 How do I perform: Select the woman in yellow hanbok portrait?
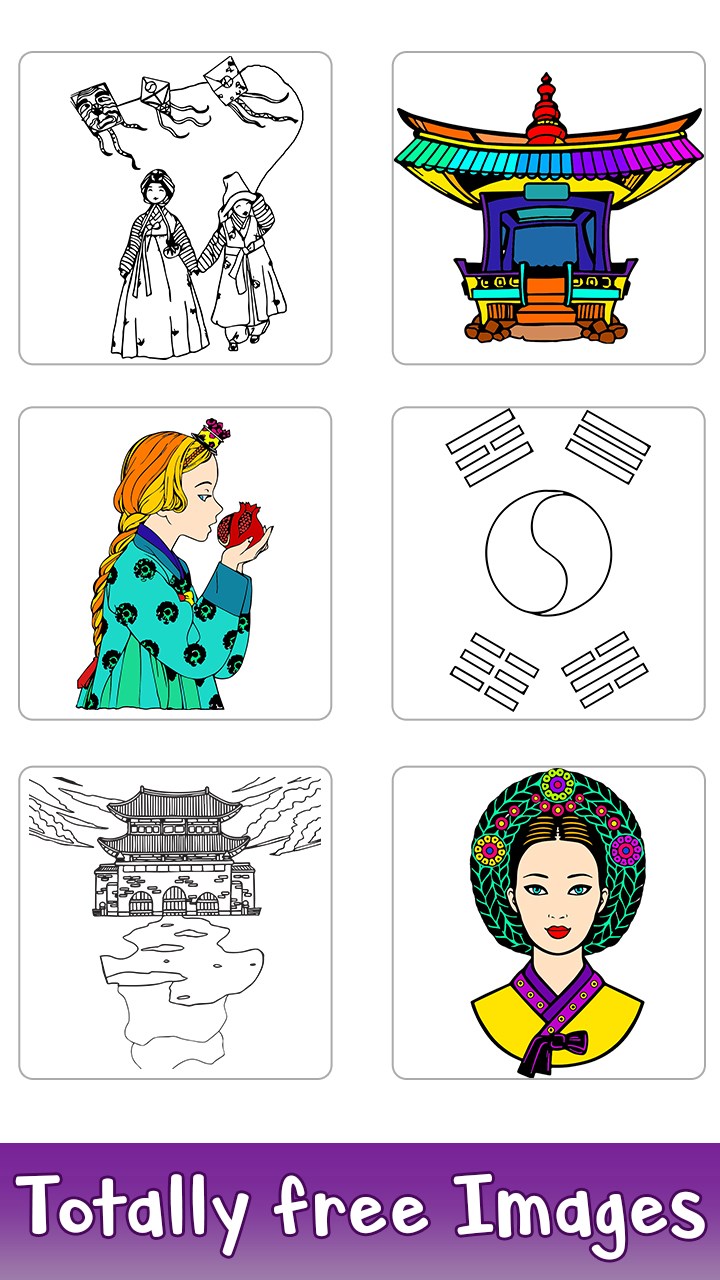pos(548,922)
